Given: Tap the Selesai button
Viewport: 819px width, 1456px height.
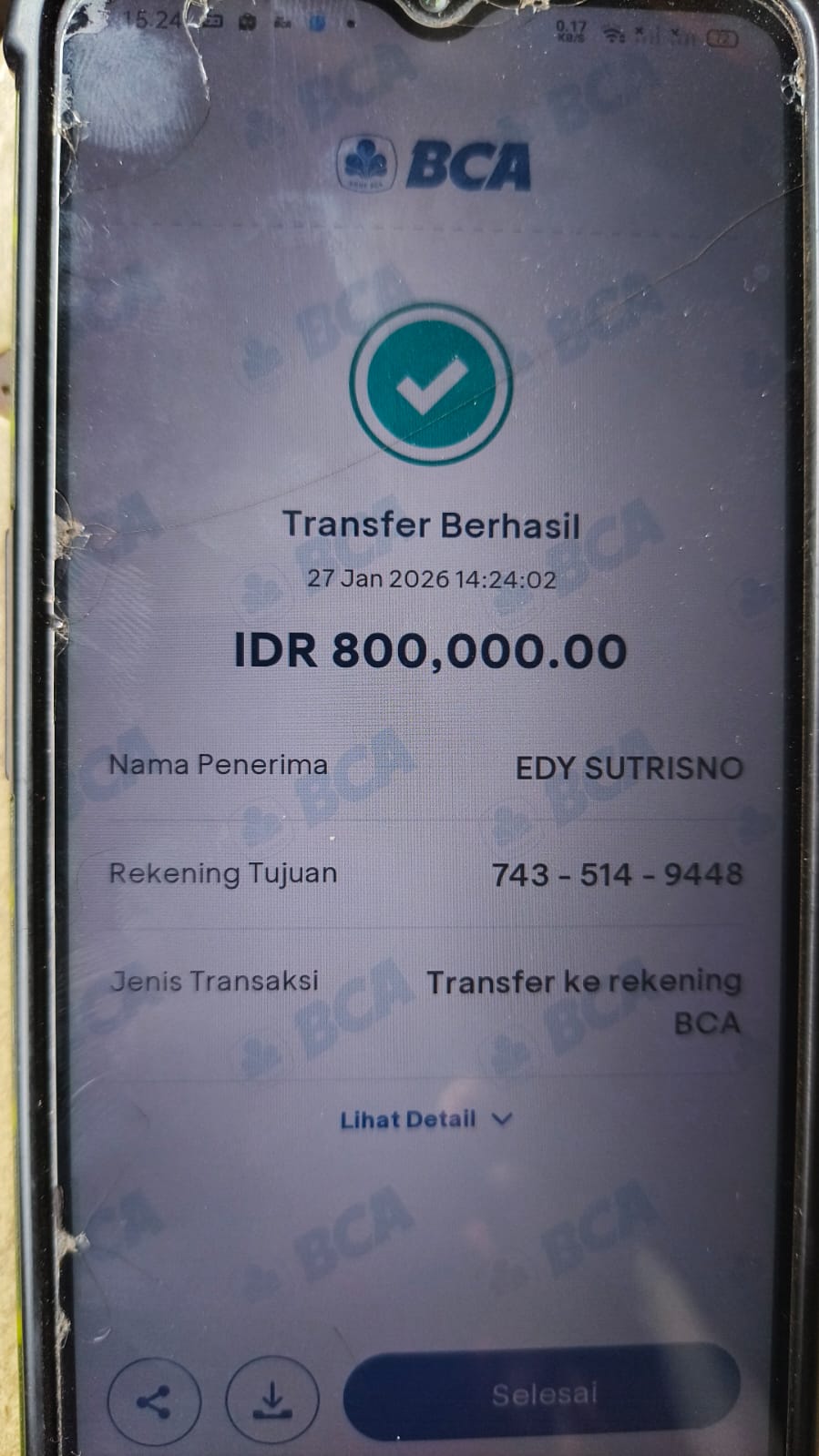Looking at the screenshot, I should tap(543, 1393).
